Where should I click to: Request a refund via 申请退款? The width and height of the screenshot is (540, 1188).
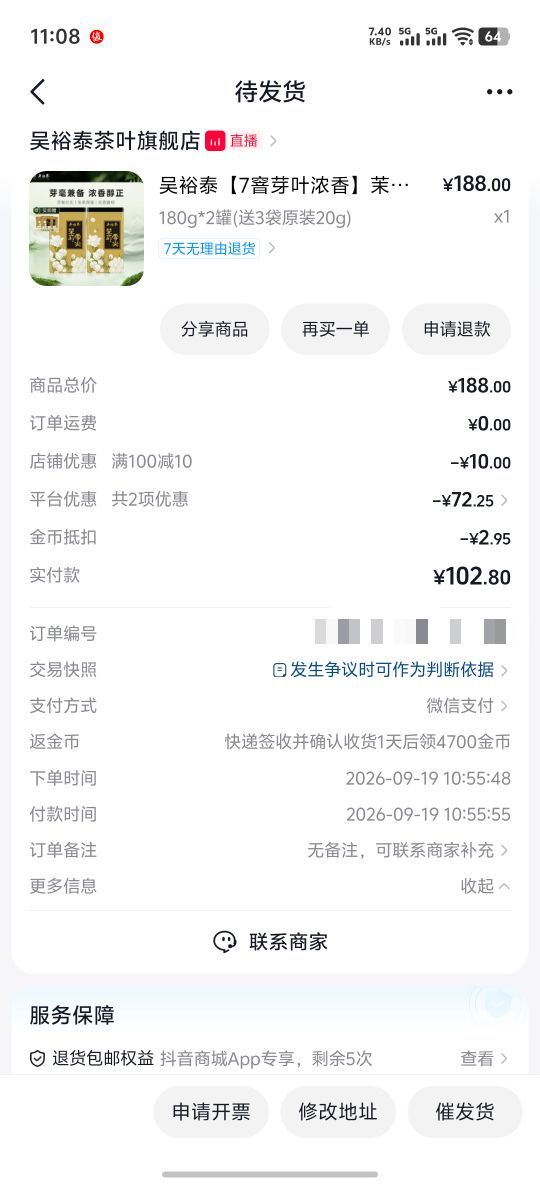tap(457, 329)
